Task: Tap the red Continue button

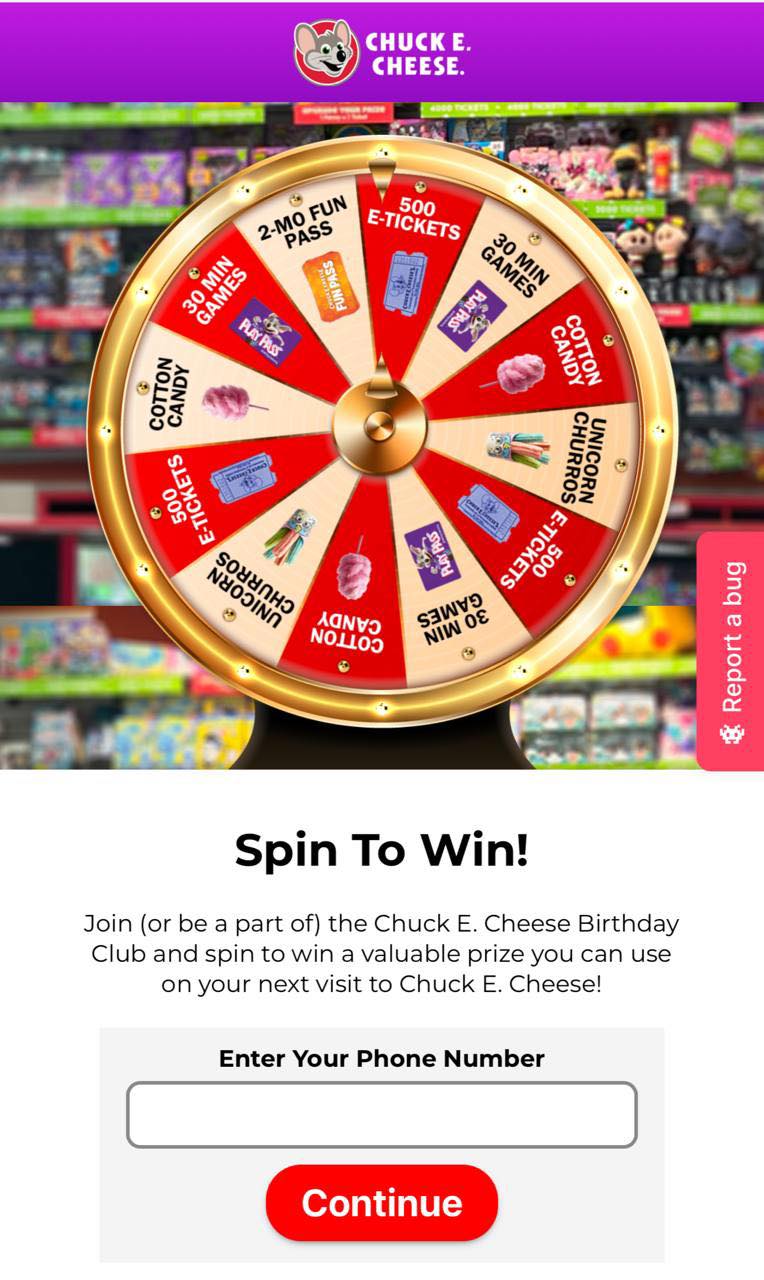Action: click(x=381, y=1202)
